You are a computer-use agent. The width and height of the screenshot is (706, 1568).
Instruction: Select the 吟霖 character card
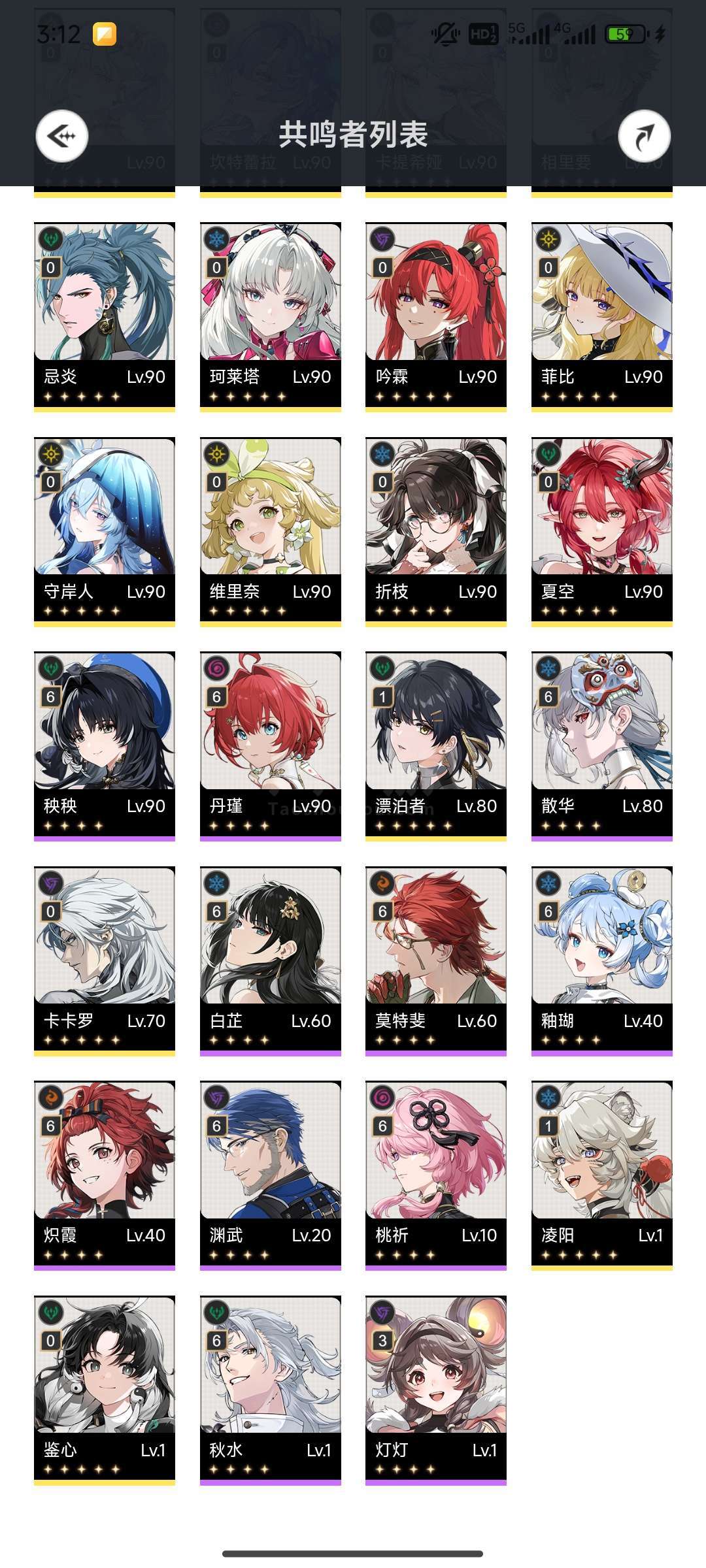(x=436, y=318)
